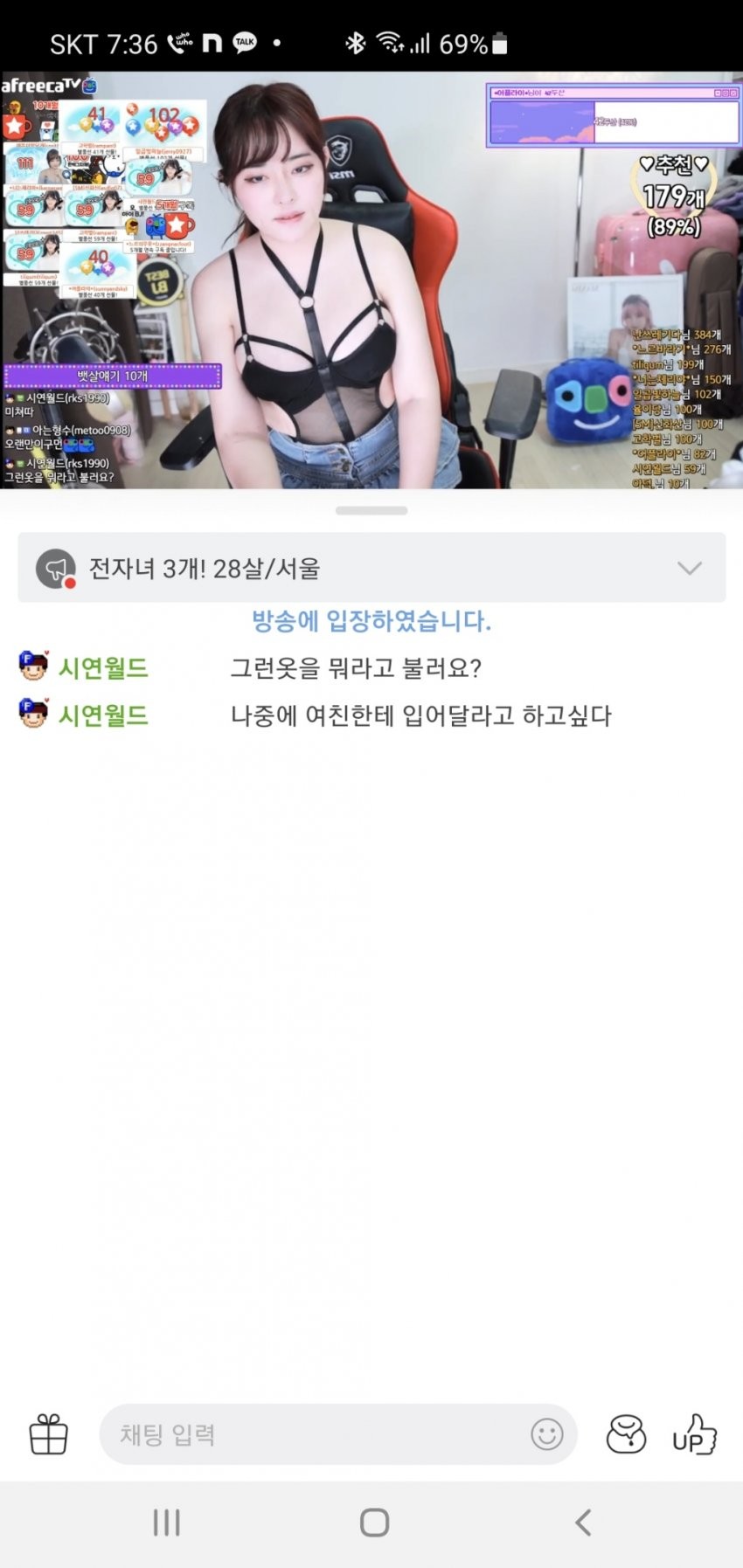Open 시연월드's profile from the first chat message

[x=102, y=668]
